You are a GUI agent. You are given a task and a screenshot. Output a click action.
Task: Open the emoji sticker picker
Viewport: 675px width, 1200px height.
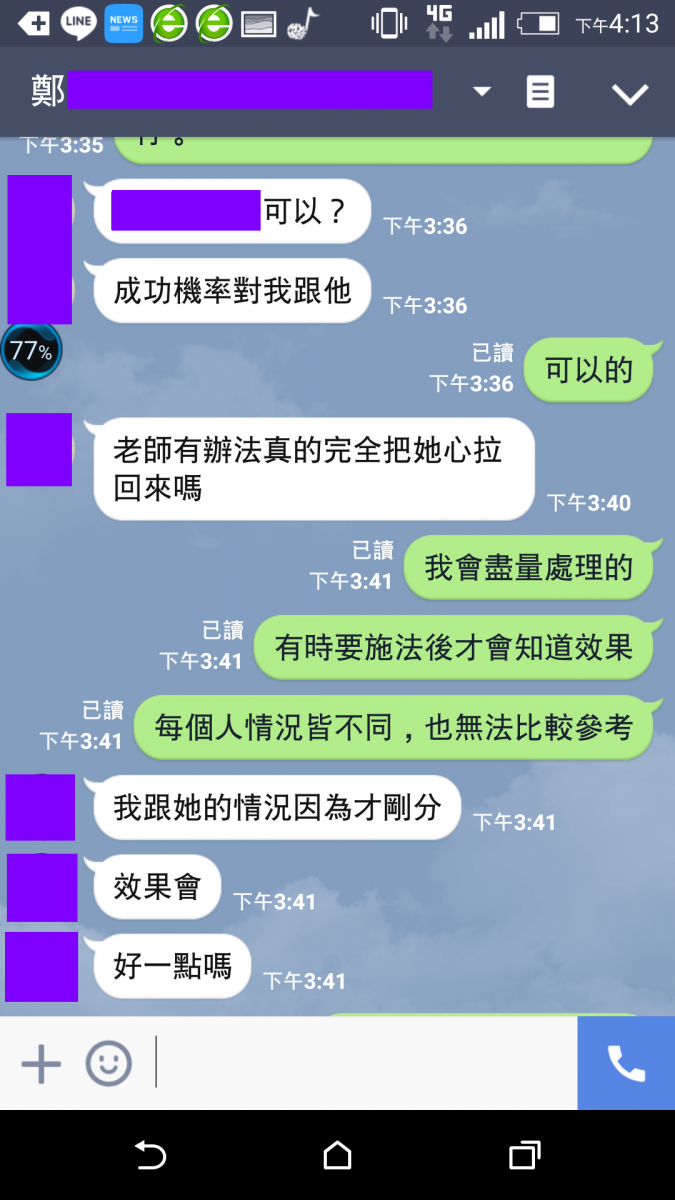click(x=108, y=1063)
